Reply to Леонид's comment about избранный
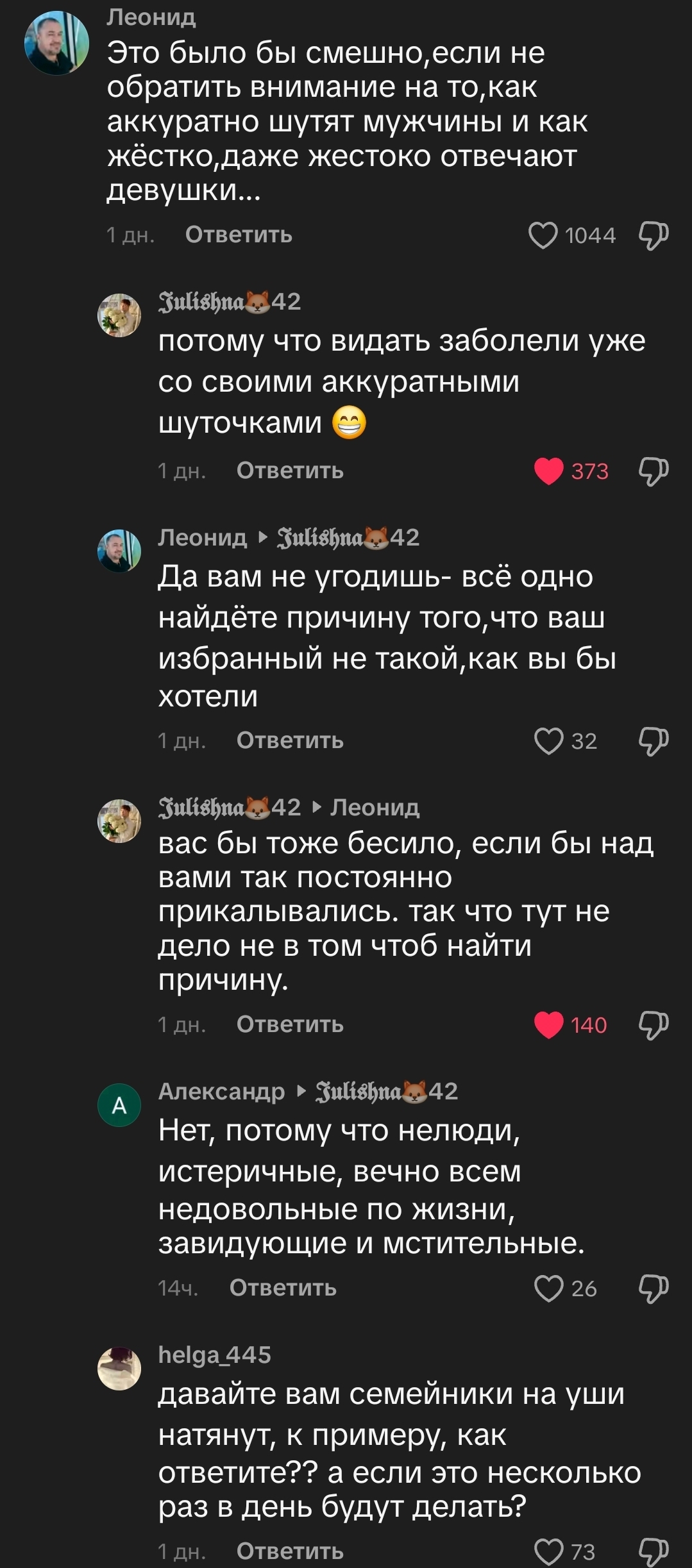Viewport: 692px width, 1568px height. [x=290, y=741]
